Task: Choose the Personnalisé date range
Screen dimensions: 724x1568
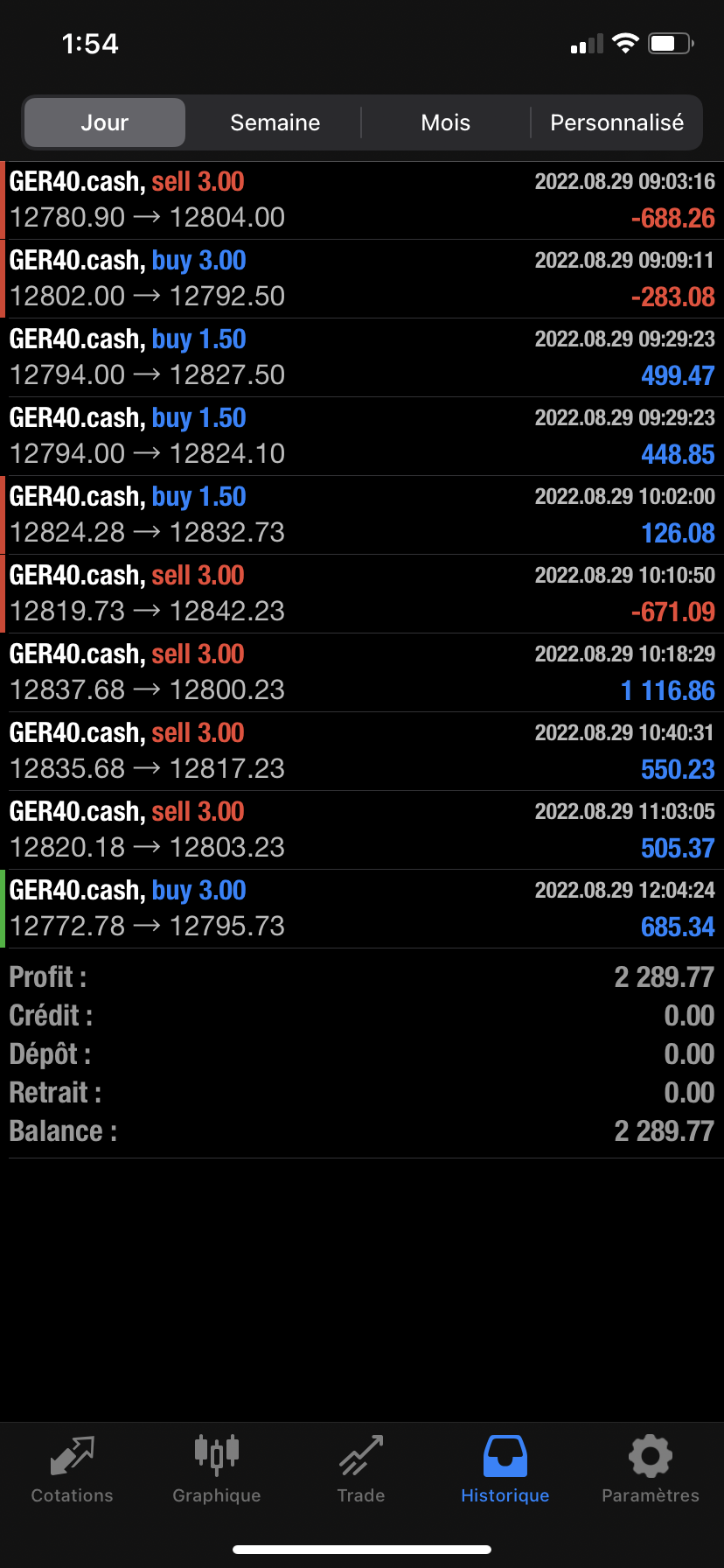Action: 616,122
